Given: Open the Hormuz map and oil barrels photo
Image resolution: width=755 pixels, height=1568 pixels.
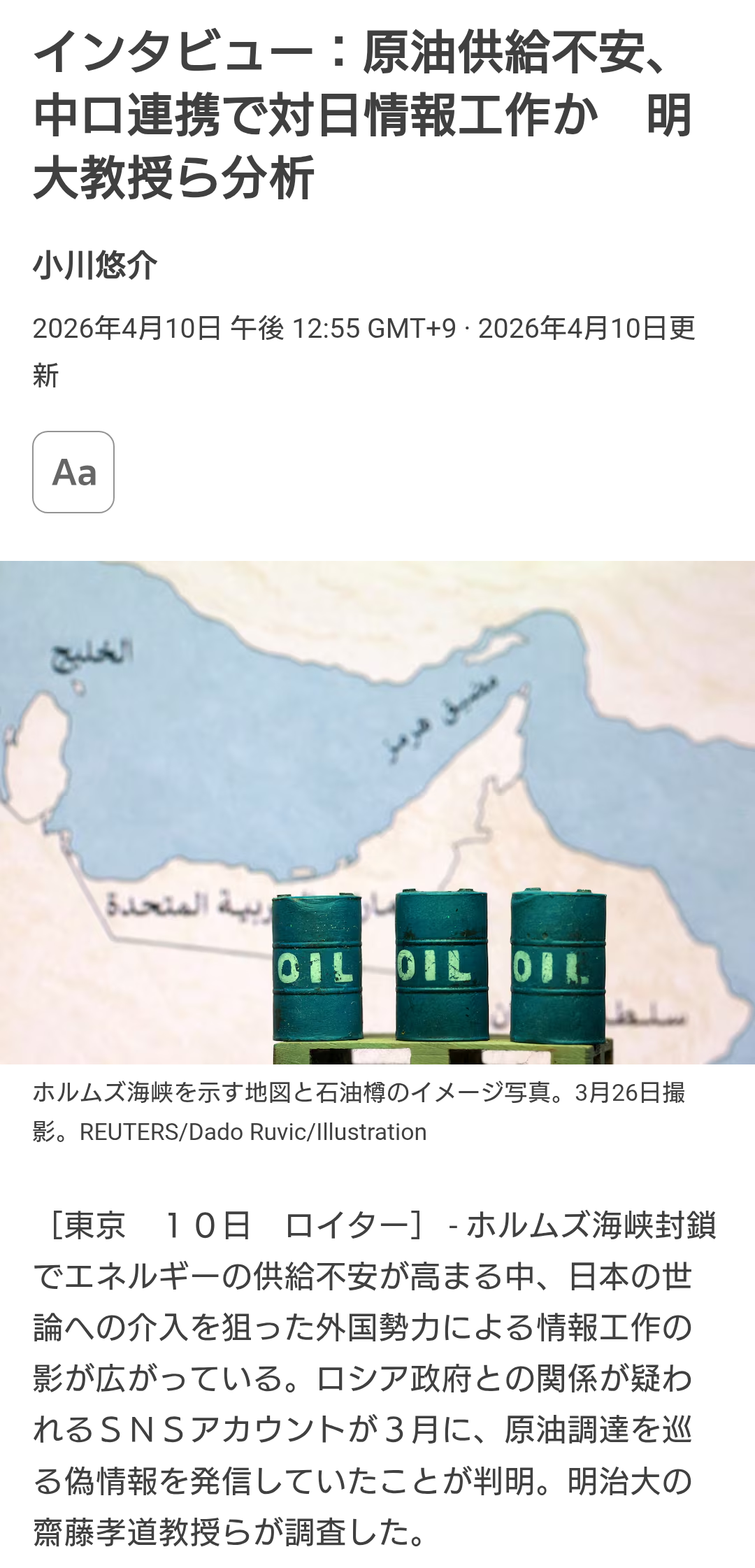Looking at the screenshot, I should 377,812.
